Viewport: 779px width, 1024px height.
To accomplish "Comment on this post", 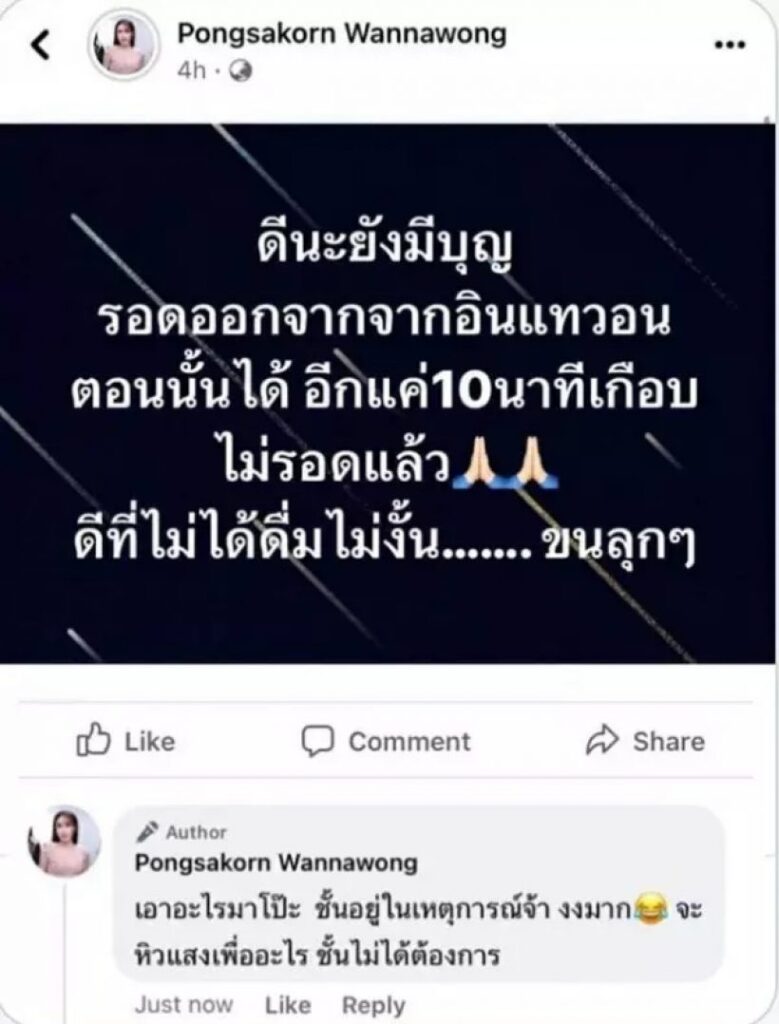I will [x=386, y=741].
